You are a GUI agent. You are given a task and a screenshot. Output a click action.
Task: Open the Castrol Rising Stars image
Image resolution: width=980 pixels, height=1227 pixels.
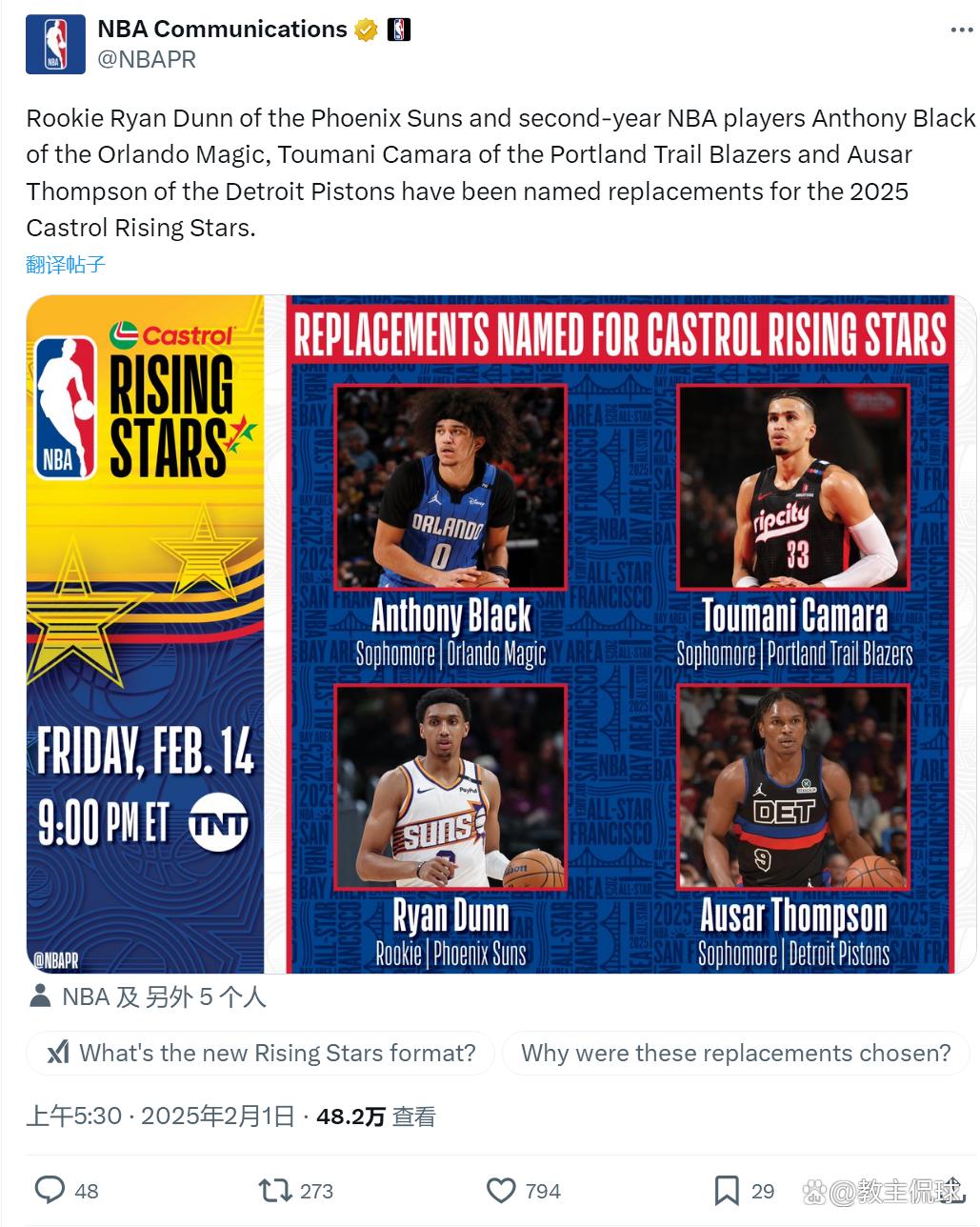501,634
